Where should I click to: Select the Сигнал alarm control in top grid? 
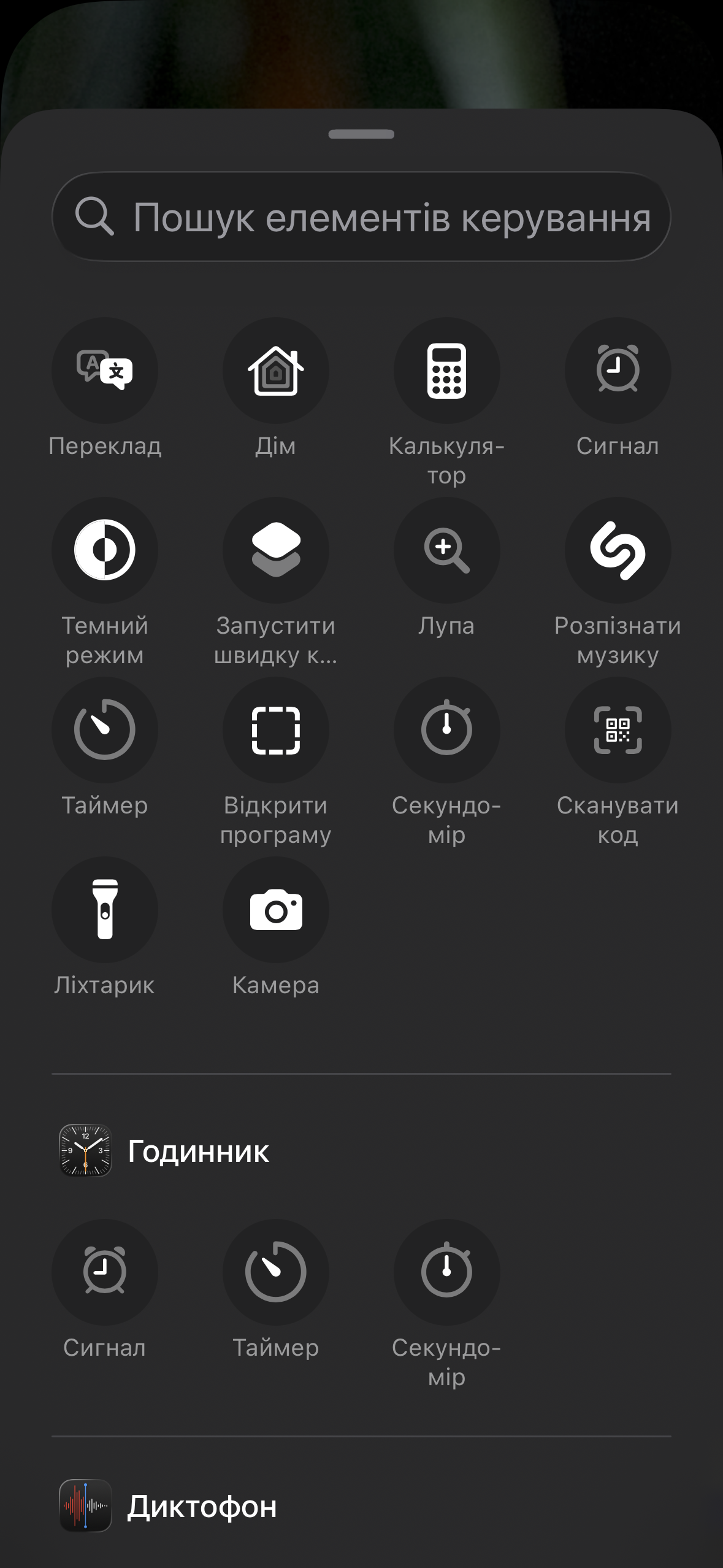coord(617,371)
